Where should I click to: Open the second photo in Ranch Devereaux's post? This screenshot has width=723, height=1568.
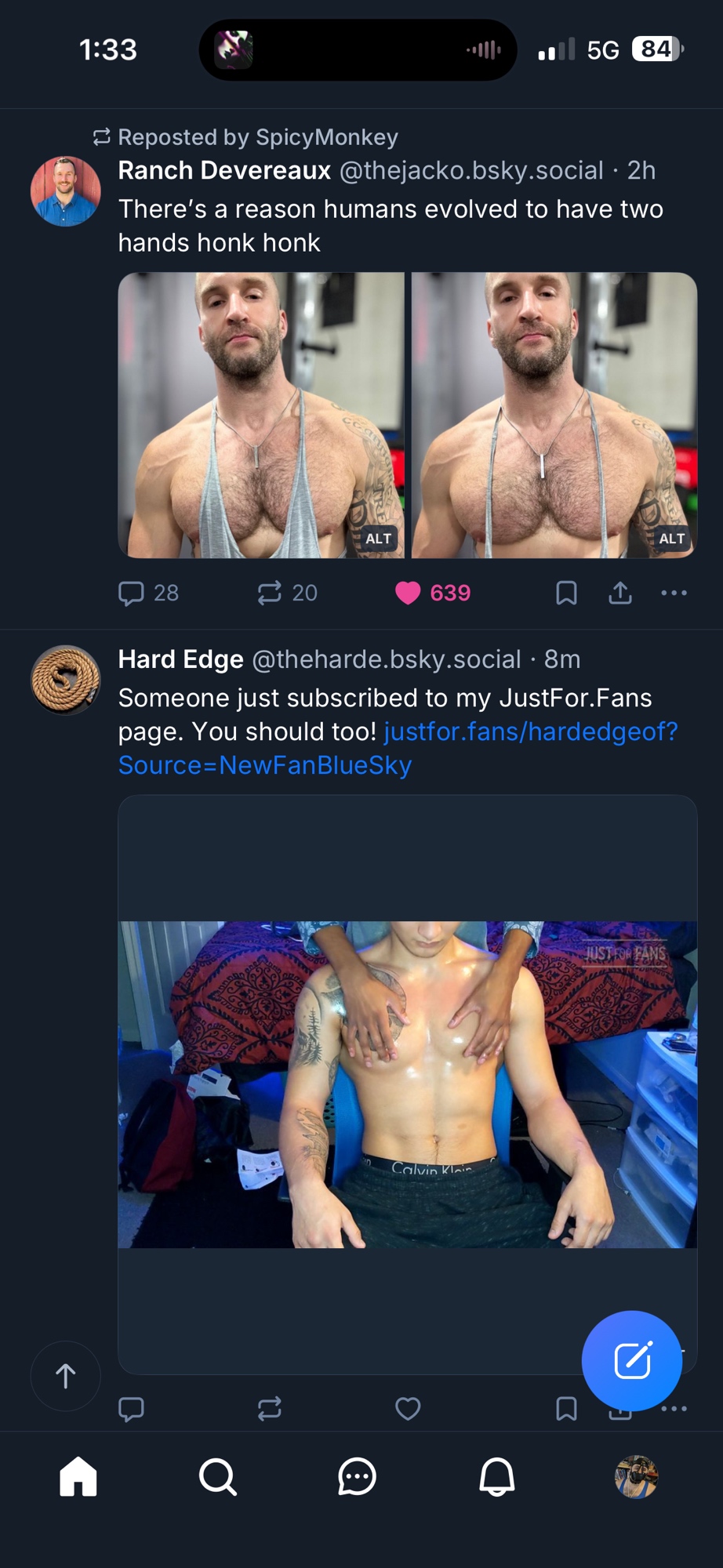click(554, 415)
